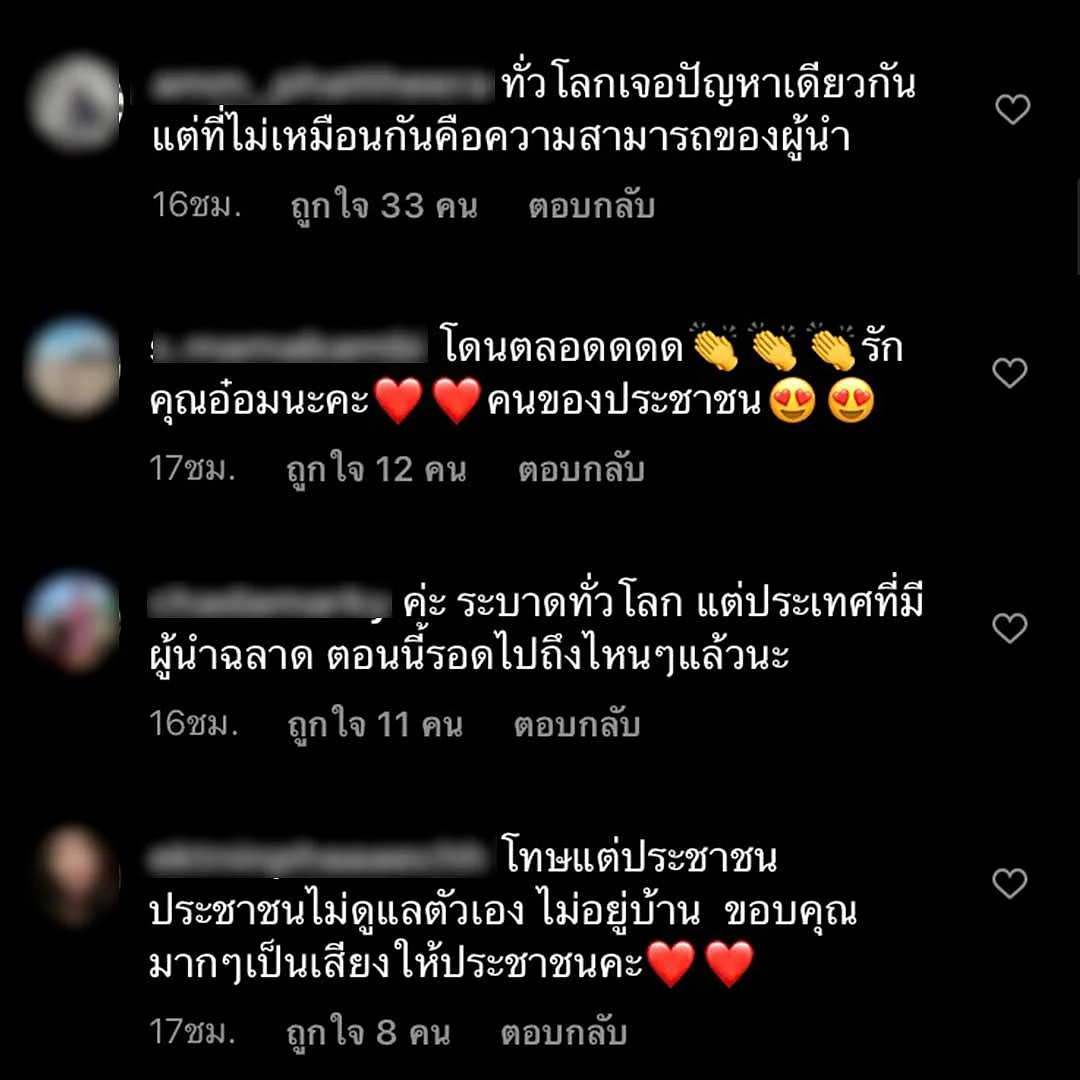Like the comment saying รักคุณอ๋อมนะคะ
The width and height of the screenshot is (1080, 1080).
pyautogui.click(x=1009, y=373)
